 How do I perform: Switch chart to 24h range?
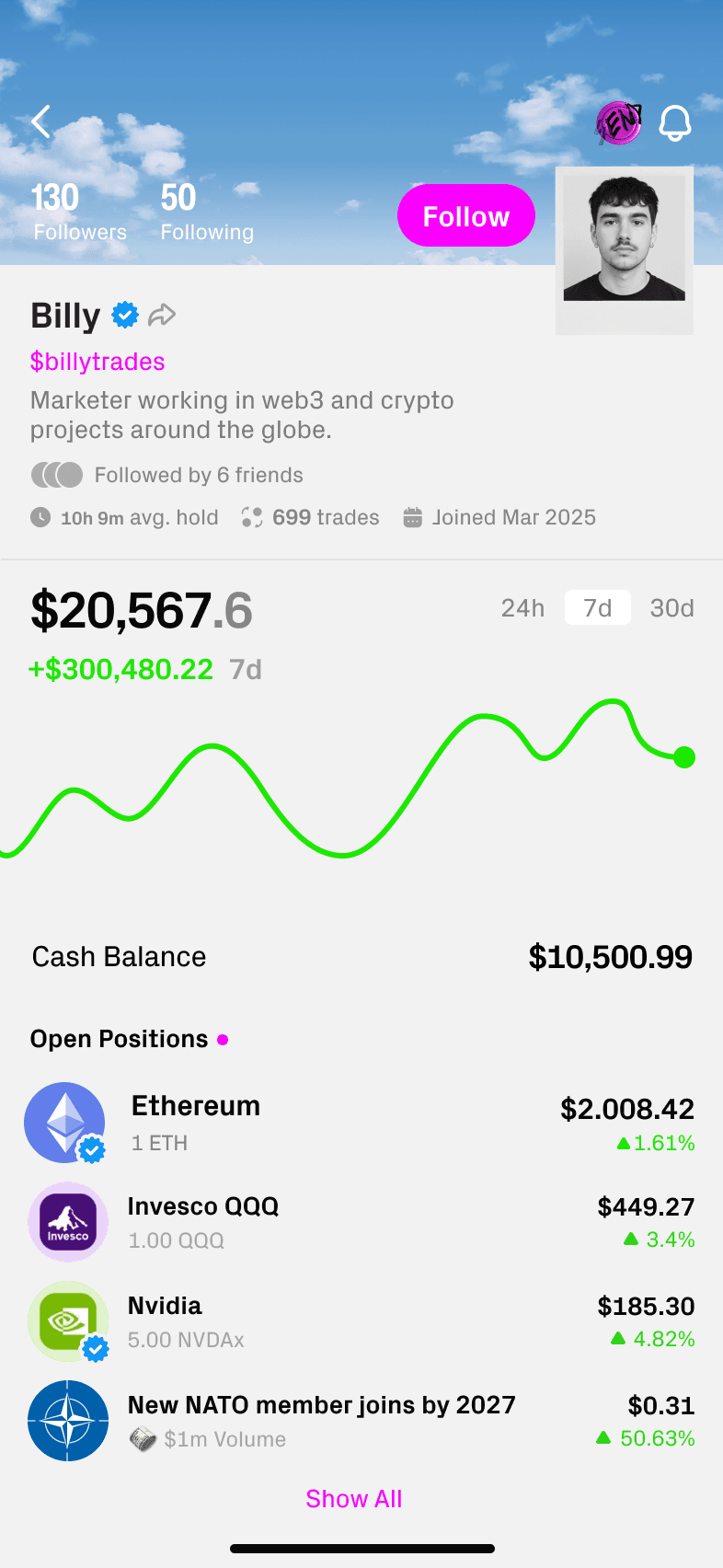point(522,608)
